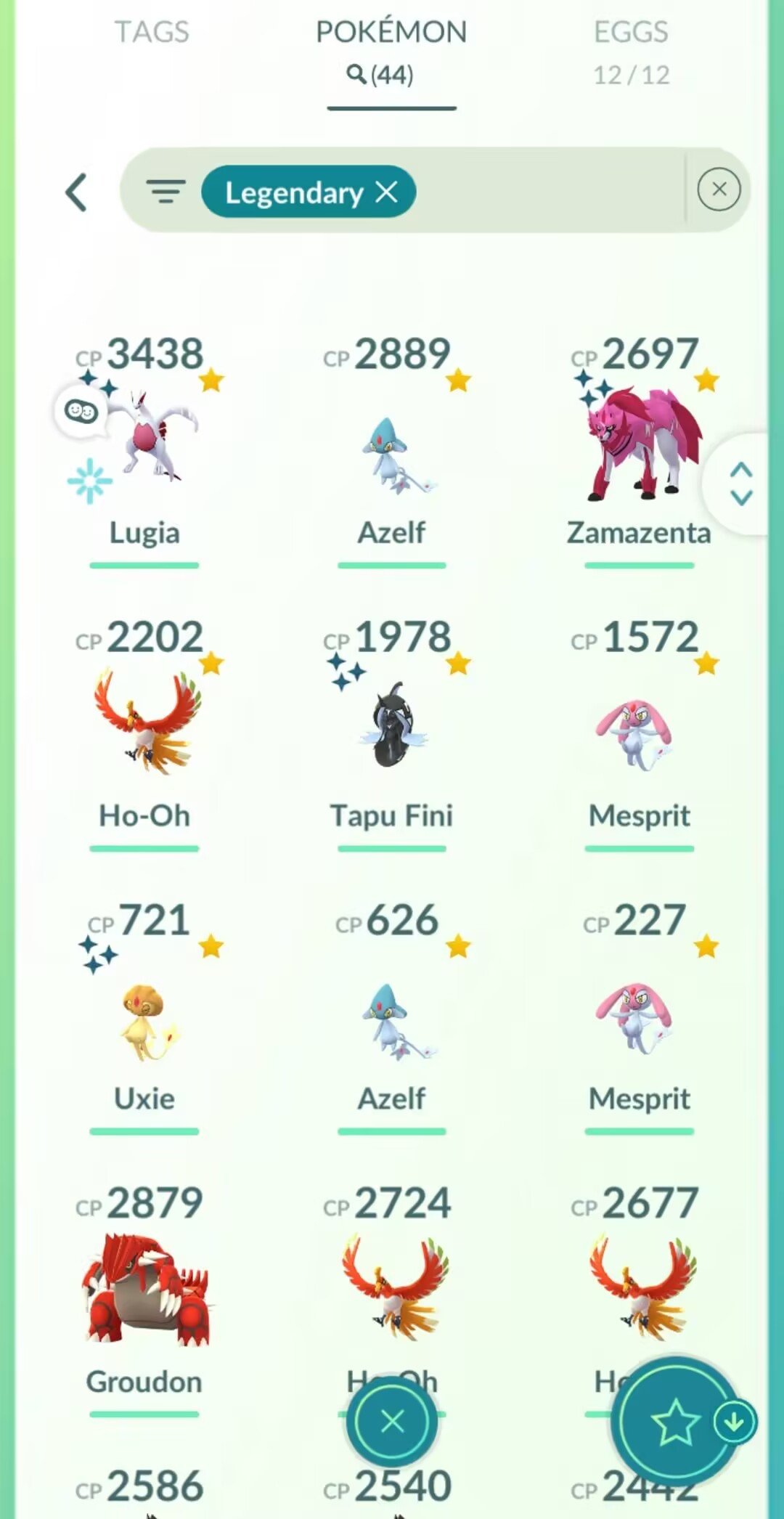Remove the Legendary filter chip

[387, 192]
